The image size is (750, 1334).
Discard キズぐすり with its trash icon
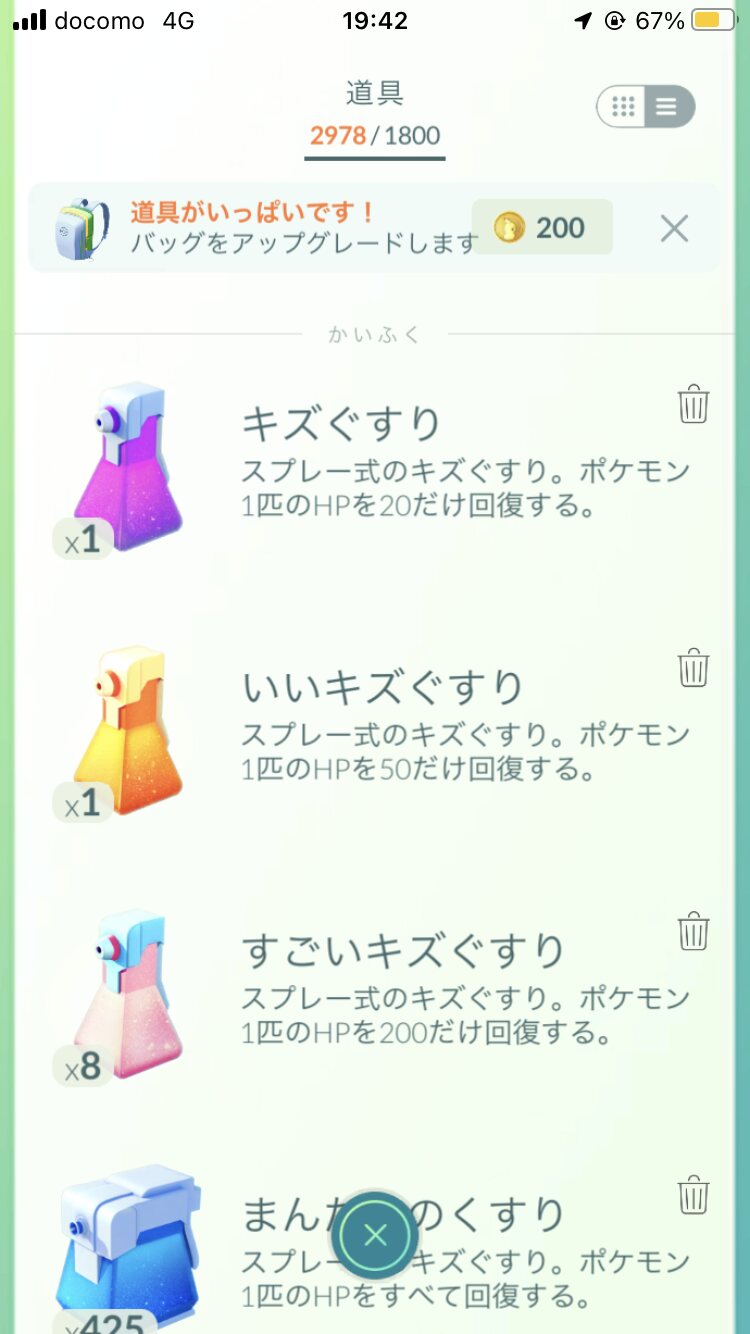[693, 405]
